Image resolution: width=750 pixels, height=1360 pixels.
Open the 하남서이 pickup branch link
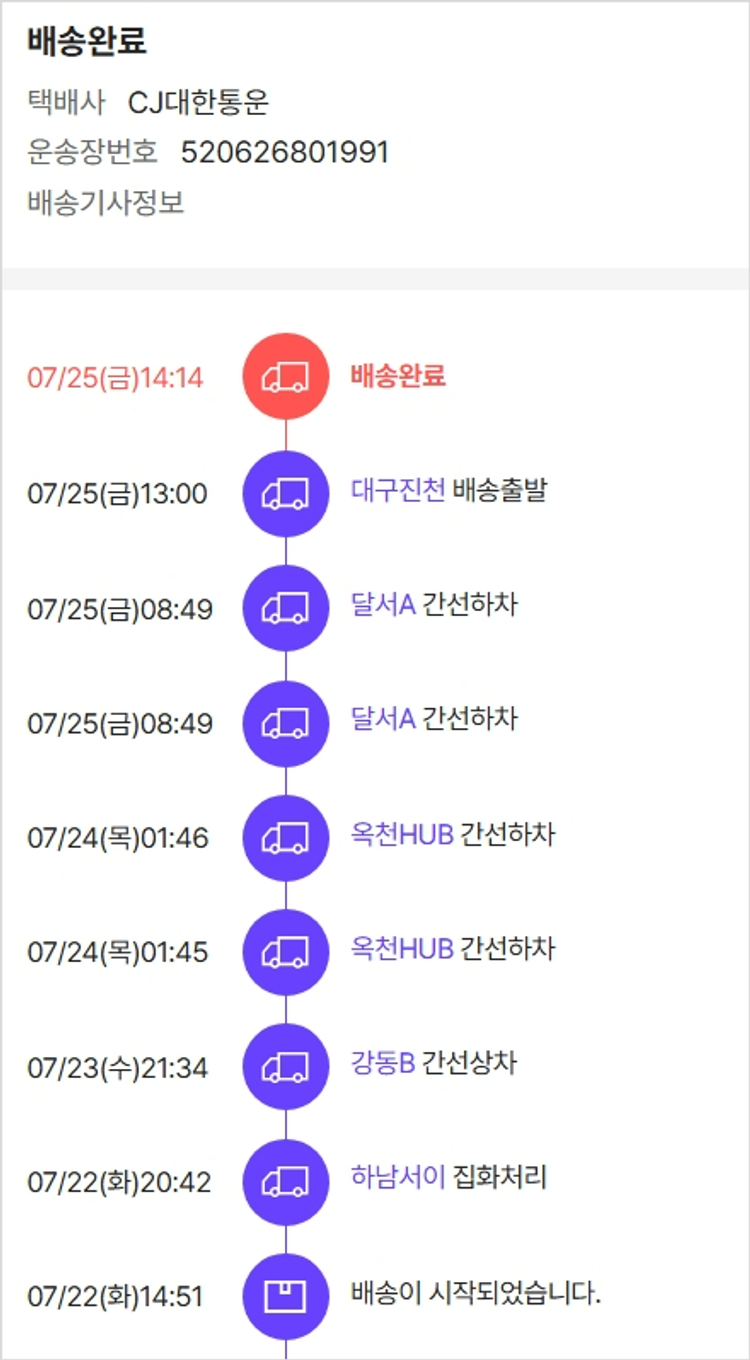[397, 1177]
